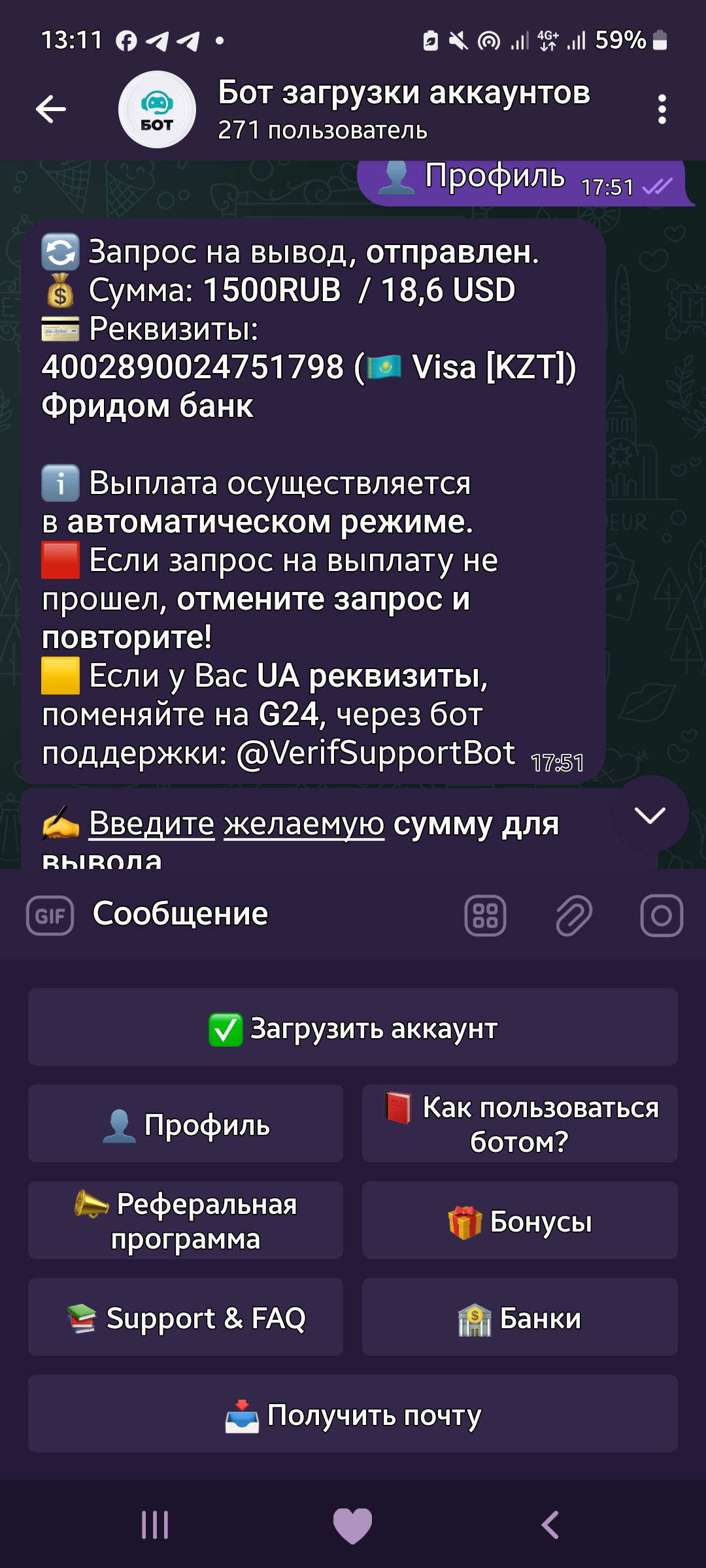This screenshot has width=706, height=1568.
Task: Jump to latest message with down arrow
Action: click(x=649, y=815)
